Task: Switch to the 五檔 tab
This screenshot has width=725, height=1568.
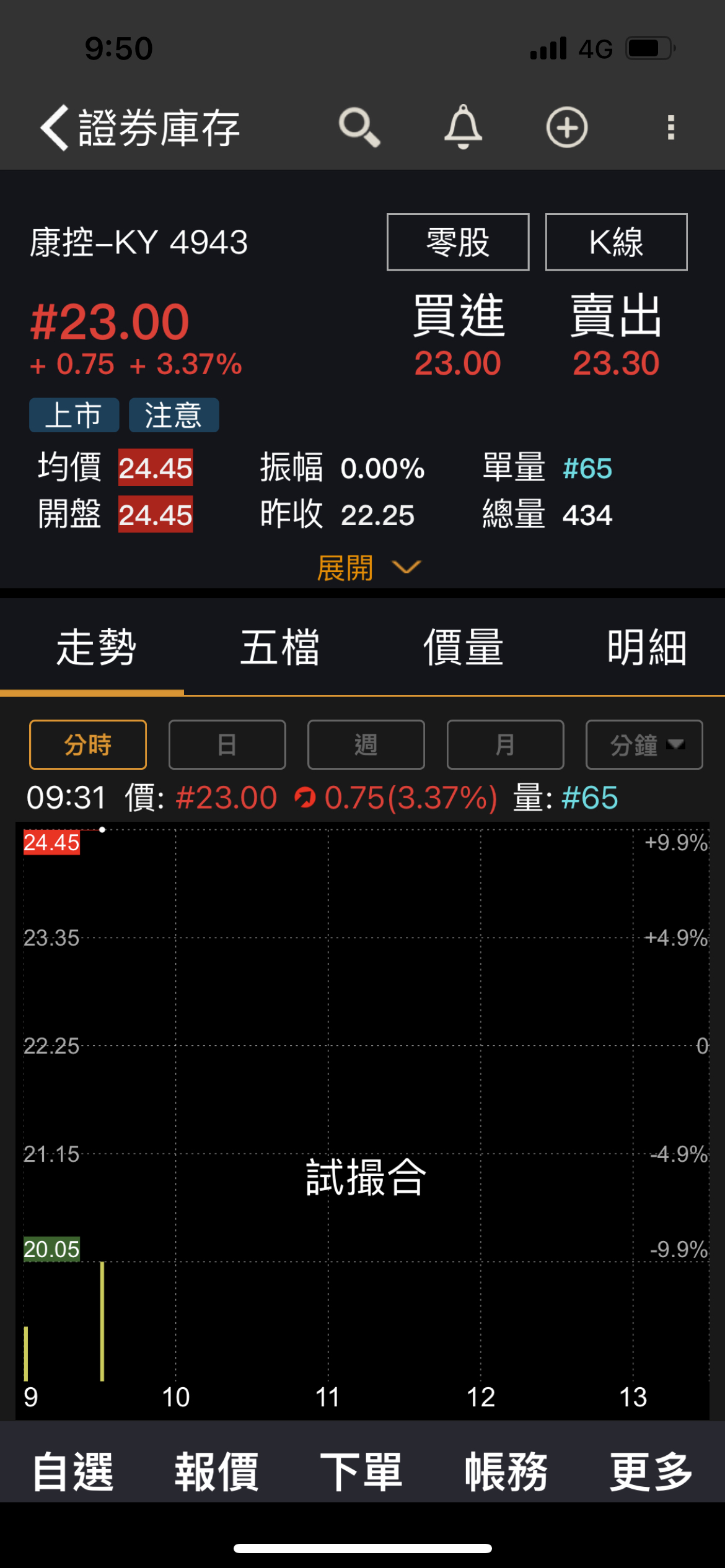Action: 280,648
